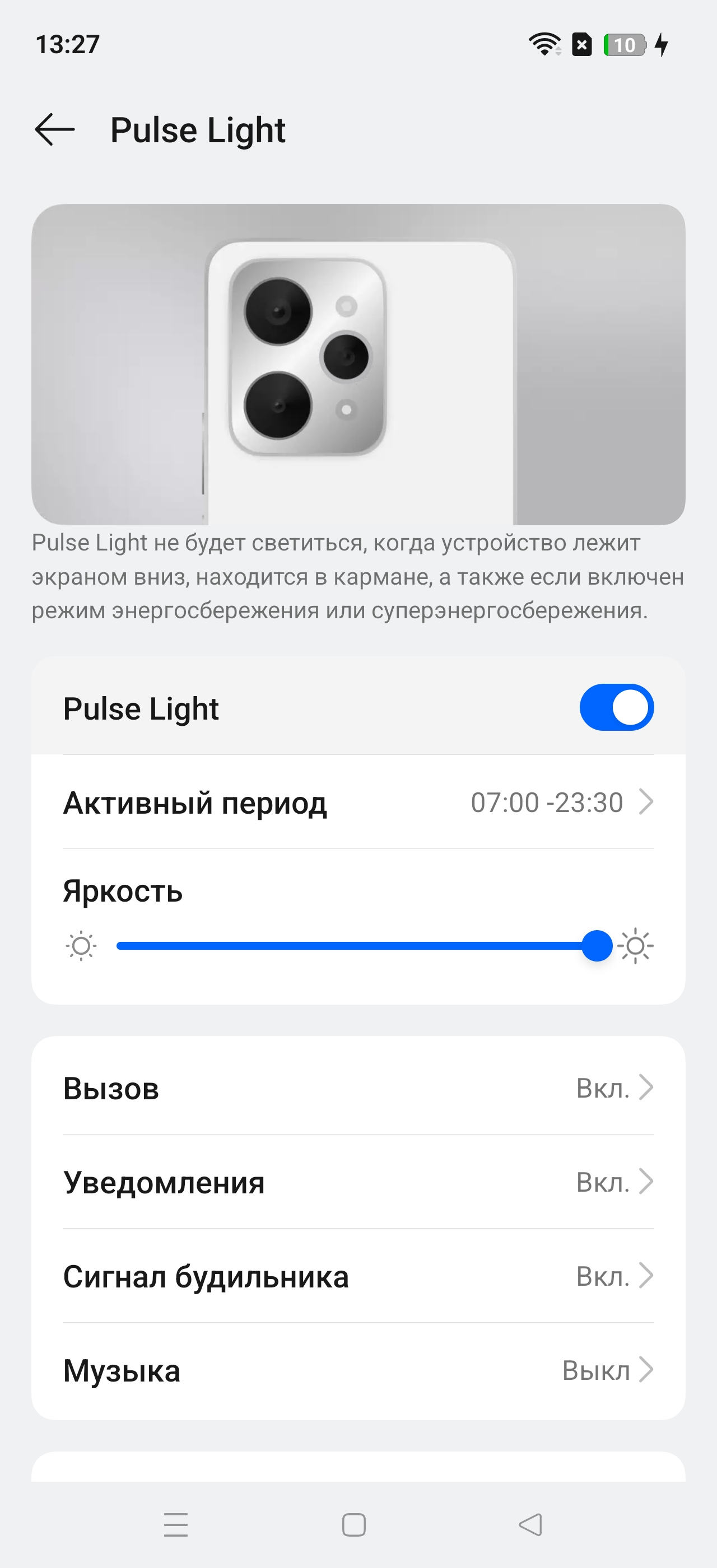Viewport: 717px width, 1568px height.
Task: Open Музыка light settings
Action: 358,1370
